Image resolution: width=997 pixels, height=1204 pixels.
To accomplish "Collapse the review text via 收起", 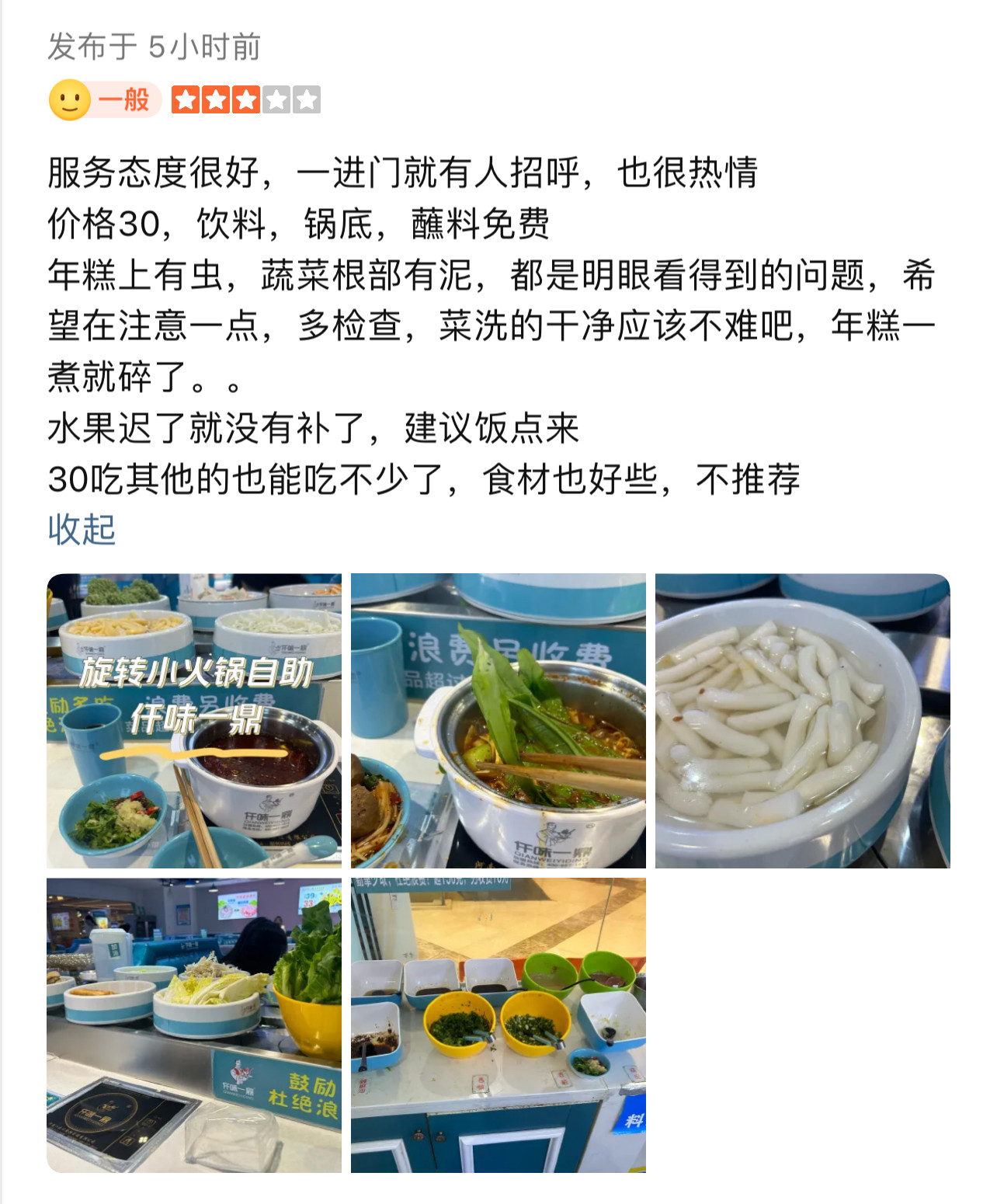I will point(82,530).
